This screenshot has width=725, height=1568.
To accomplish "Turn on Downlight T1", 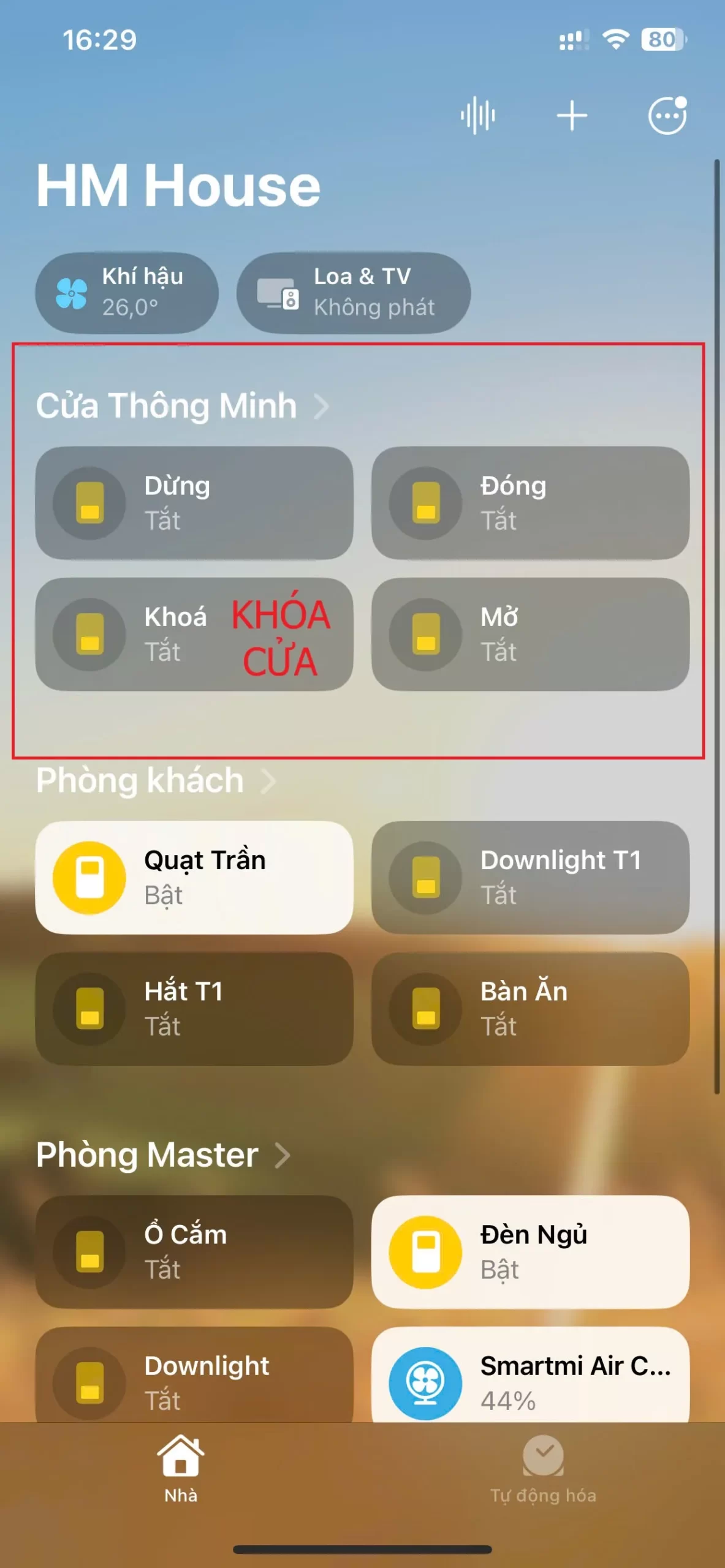I will tap(425, 877).
